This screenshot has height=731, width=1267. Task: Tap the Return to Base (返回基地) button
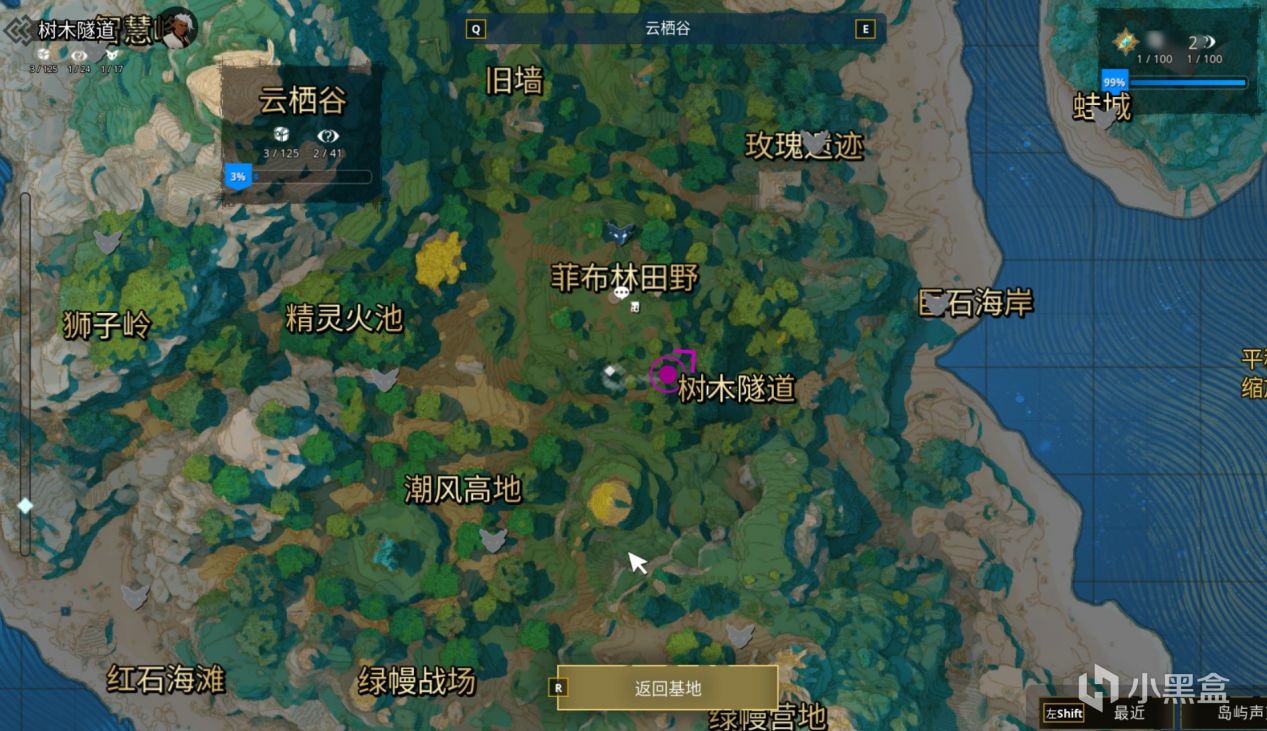tap(667, 688)
